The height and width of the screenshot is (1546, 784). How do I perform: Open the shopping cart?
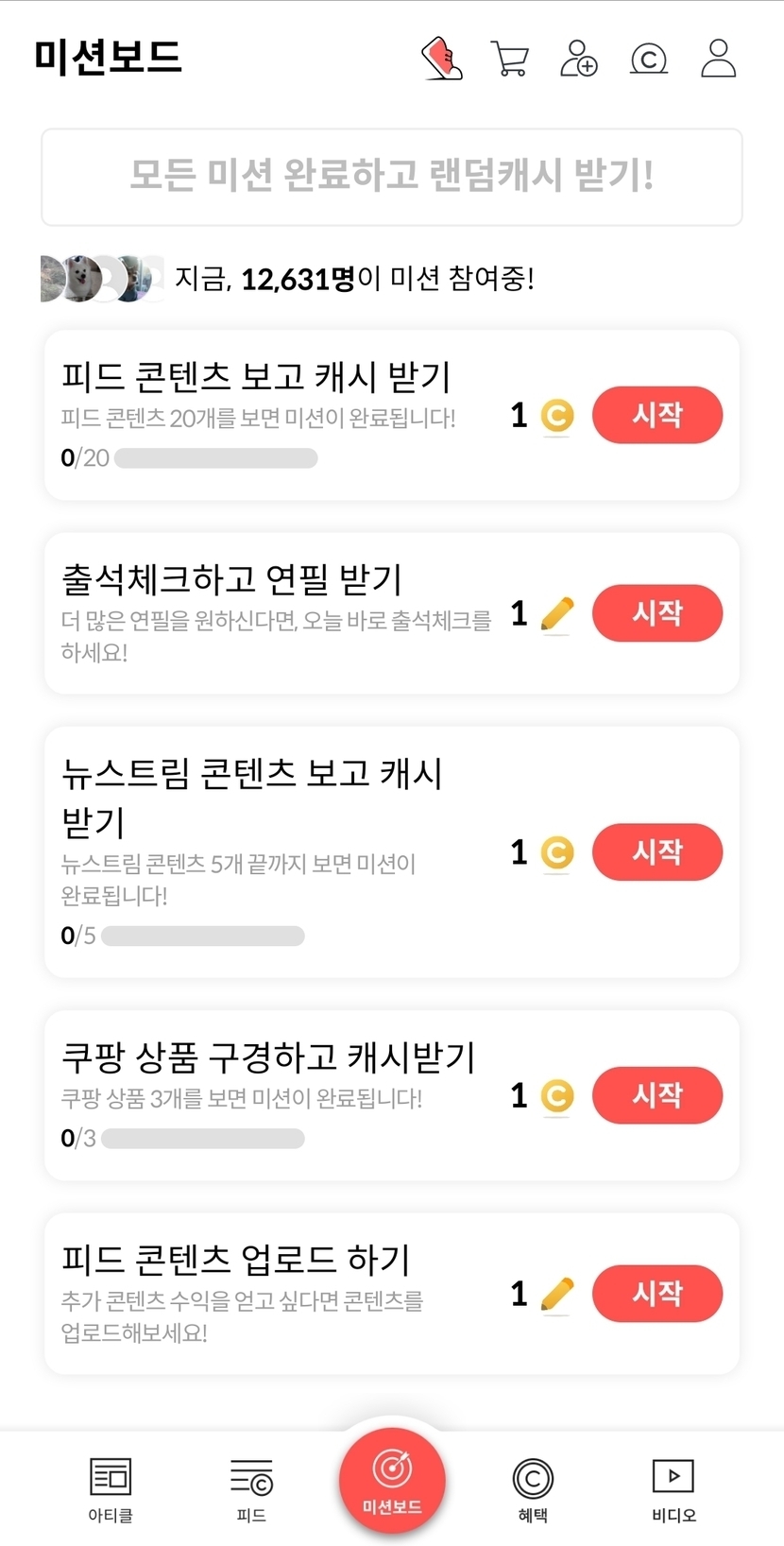[510, 59]
